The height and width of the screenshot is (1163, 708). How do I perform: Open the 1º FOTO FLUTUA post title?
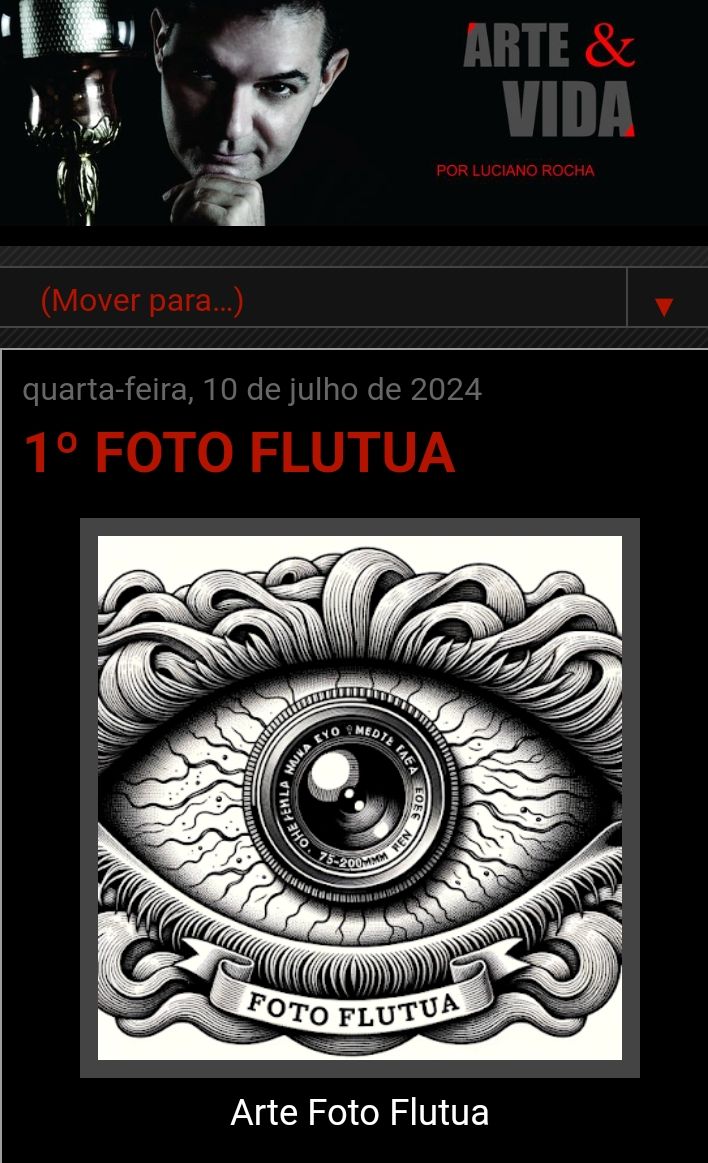[239, 453]
